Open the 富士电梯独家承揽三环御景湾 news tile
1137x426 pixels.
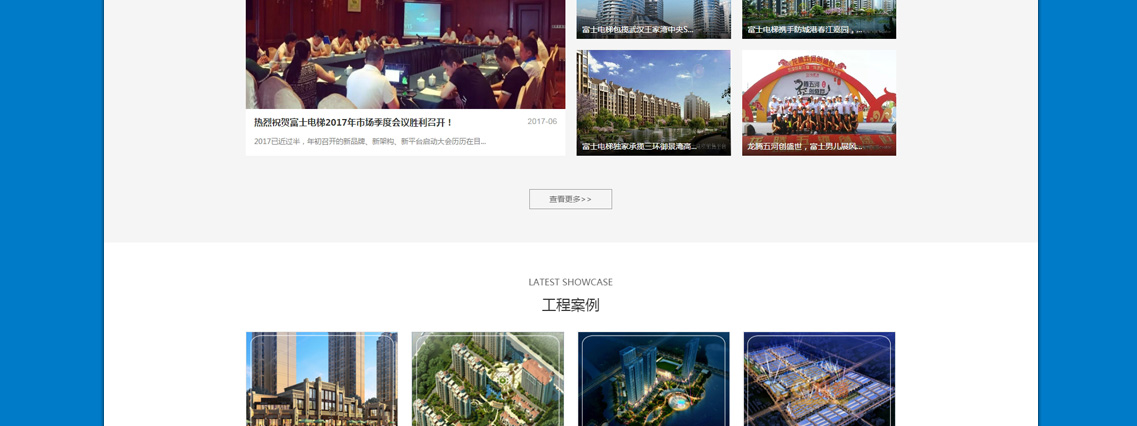[x=653, y=103]
